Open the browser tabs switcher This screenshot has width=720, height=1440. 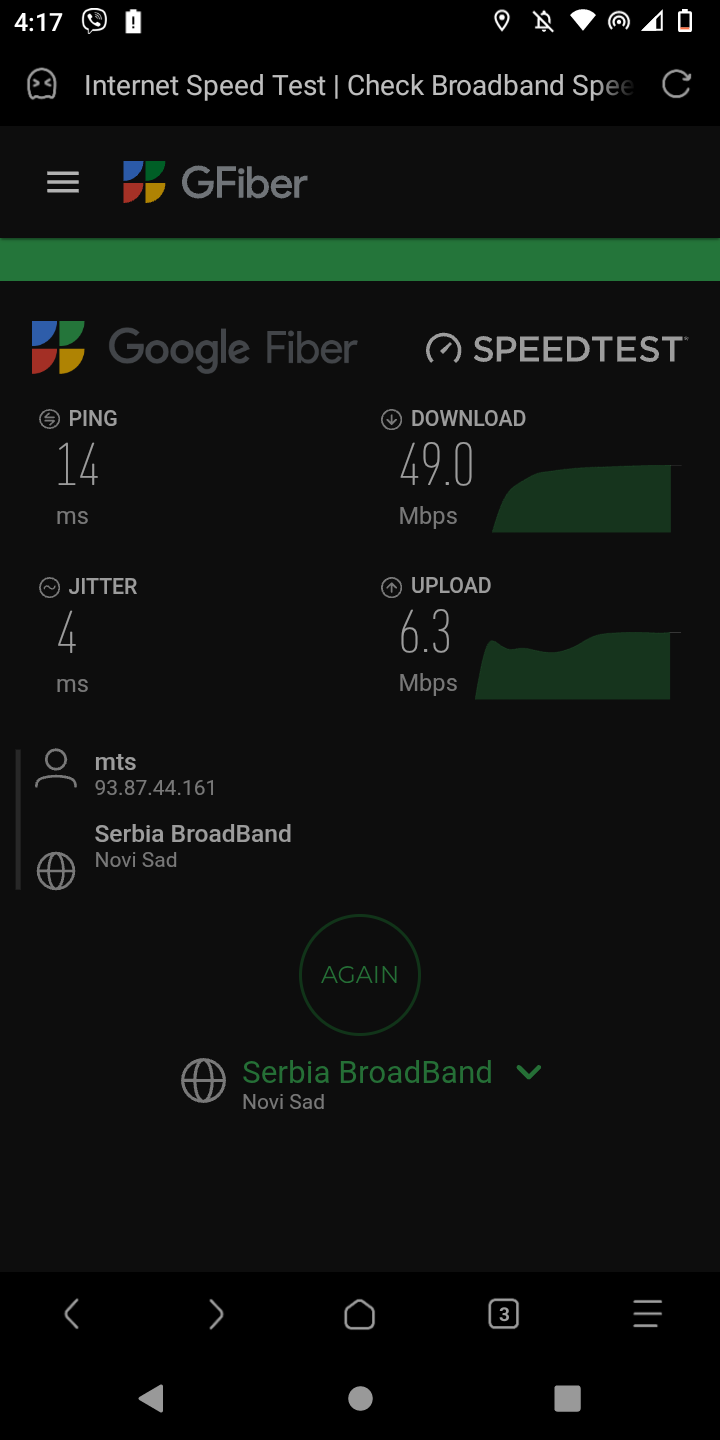(503, 1314)
